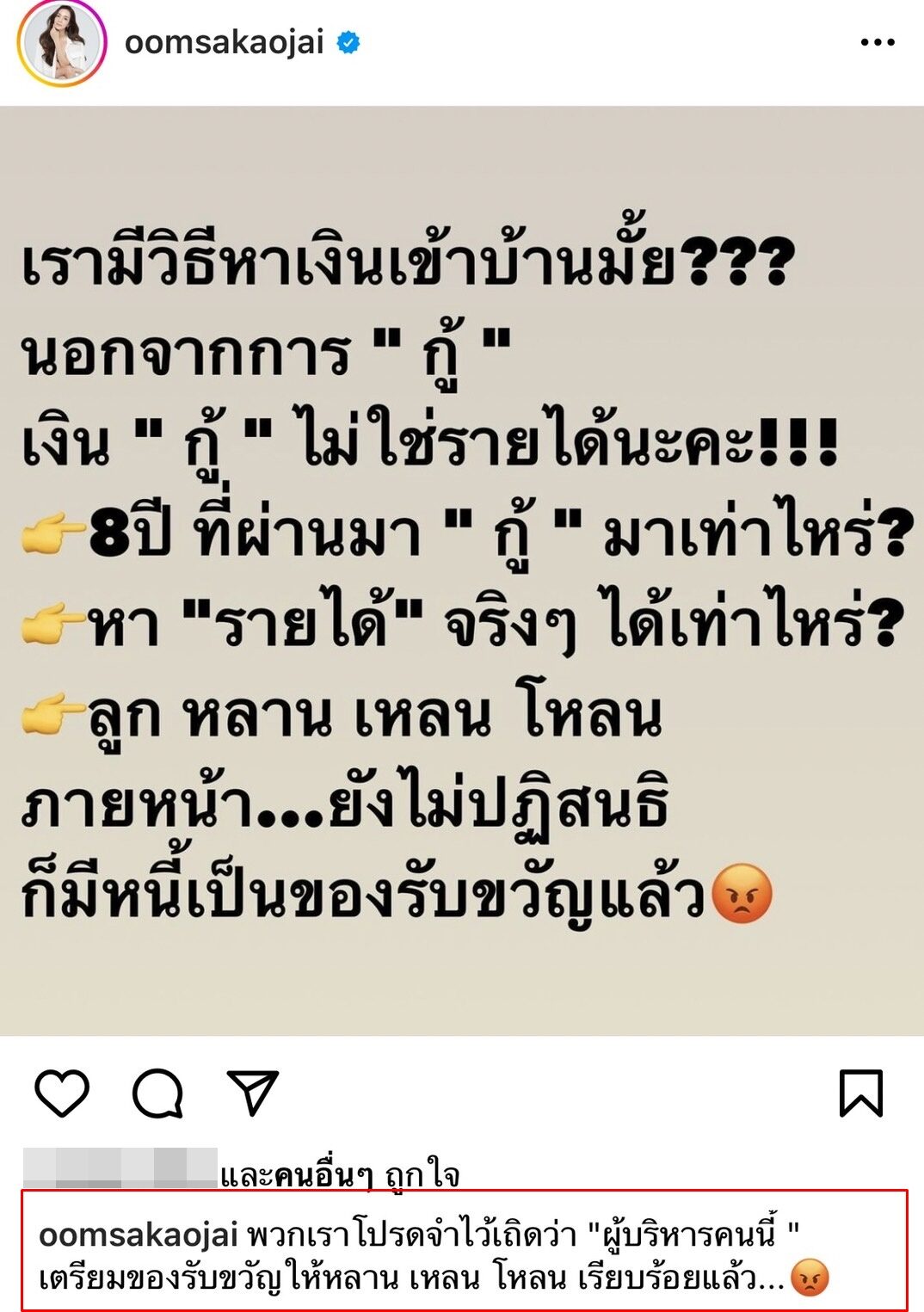The width and height of the screenshot is (924, 1312).
Task: Open oomsakaojai profile from header username
Action: (x=224, y=42)
